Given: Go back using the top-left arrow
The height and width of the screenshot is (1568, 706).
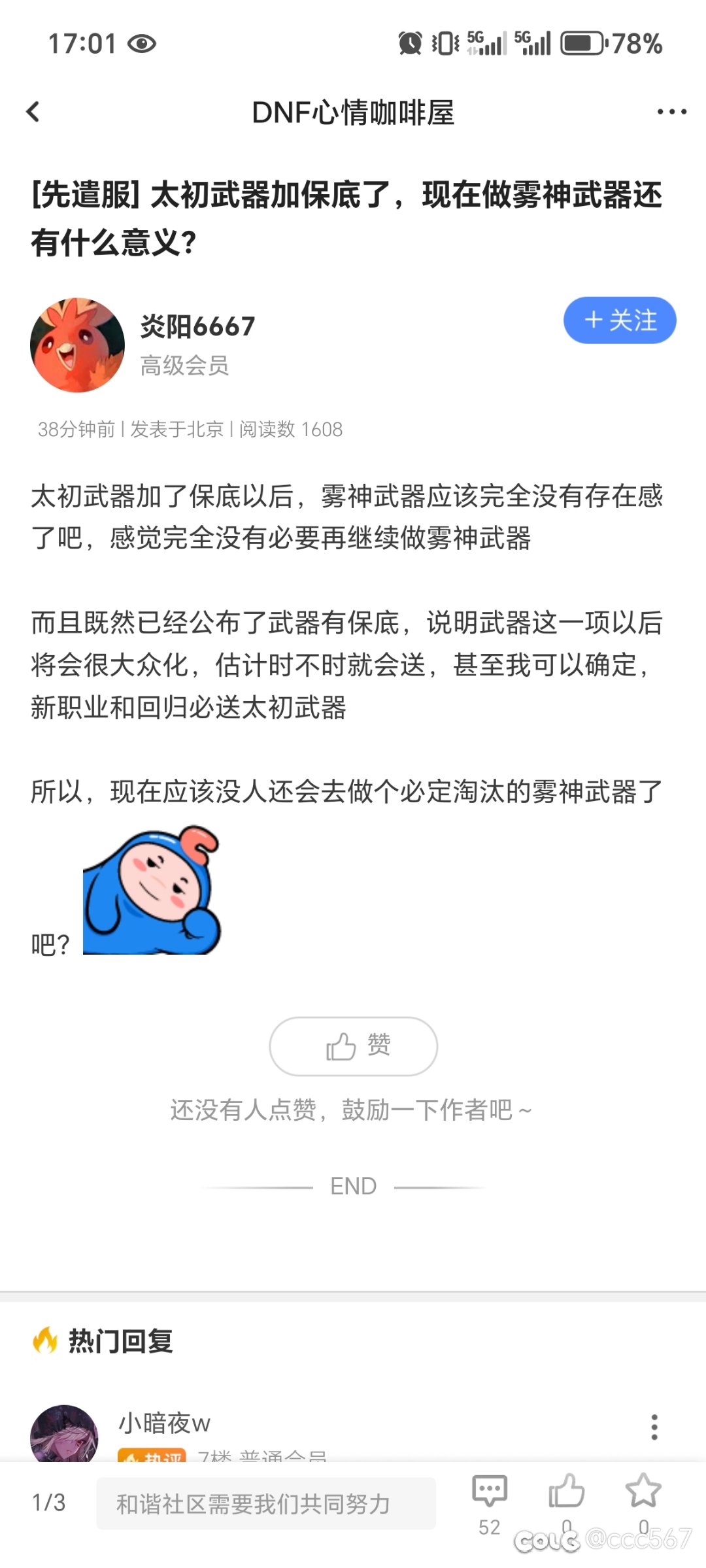Looking at the screenshot, I should [33, 112].
